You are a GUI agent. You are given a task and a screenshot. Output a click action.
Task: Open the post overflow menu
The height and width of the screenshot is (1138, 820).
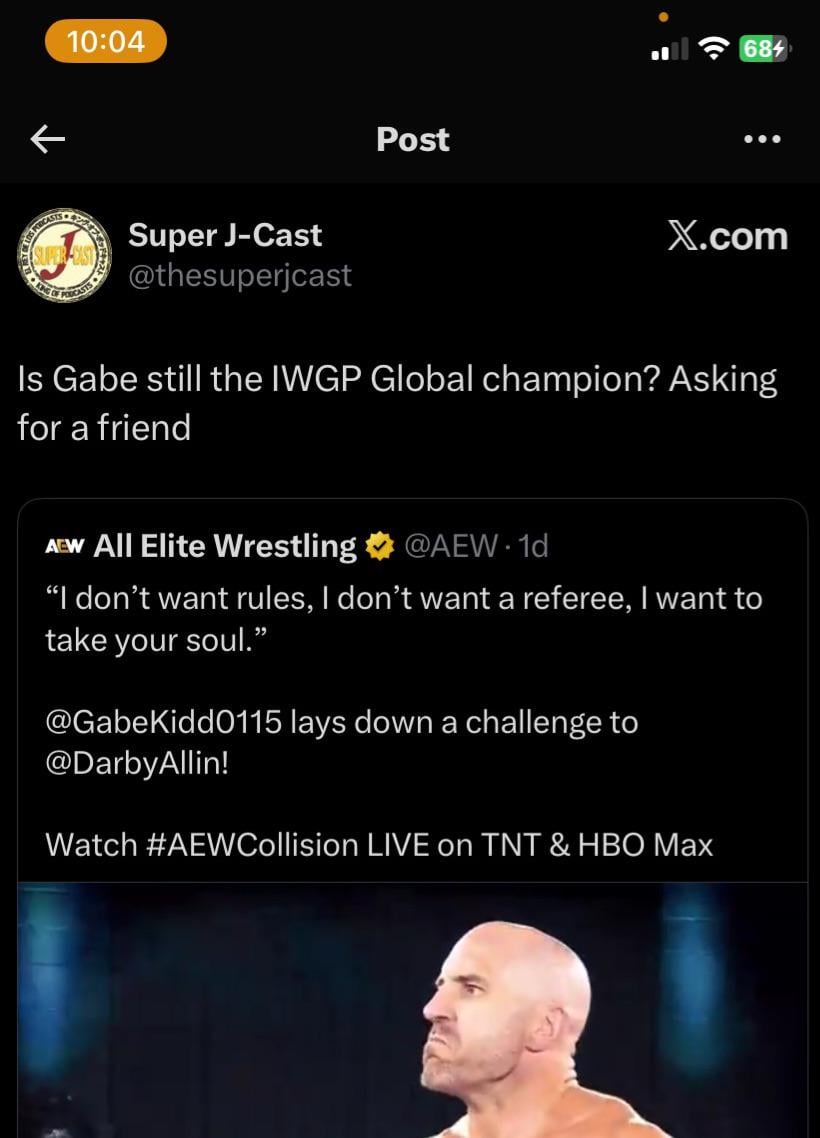[763, 140]
